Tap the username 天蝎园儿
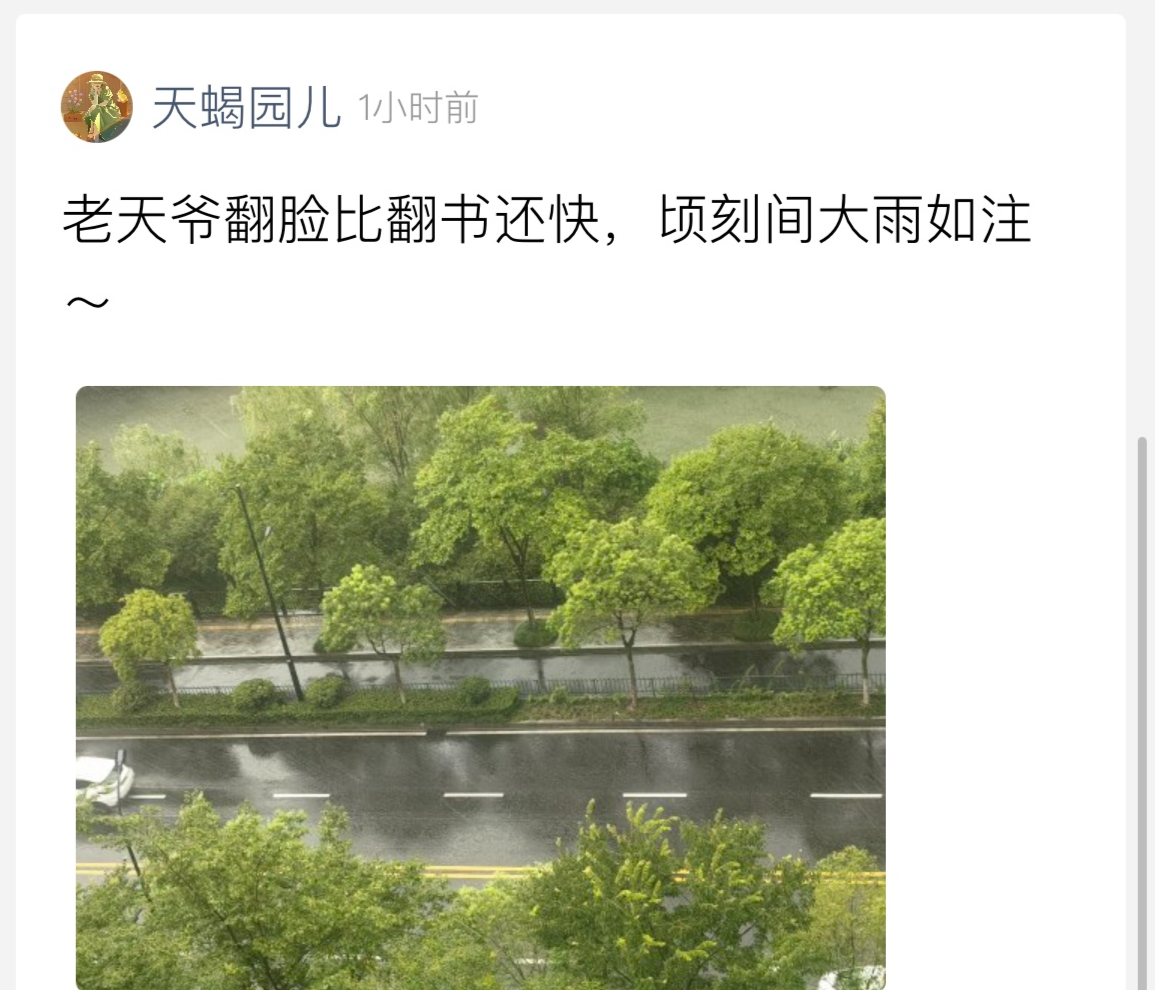This screenshot has height=990, width=1155. click(x=246, y=108)
